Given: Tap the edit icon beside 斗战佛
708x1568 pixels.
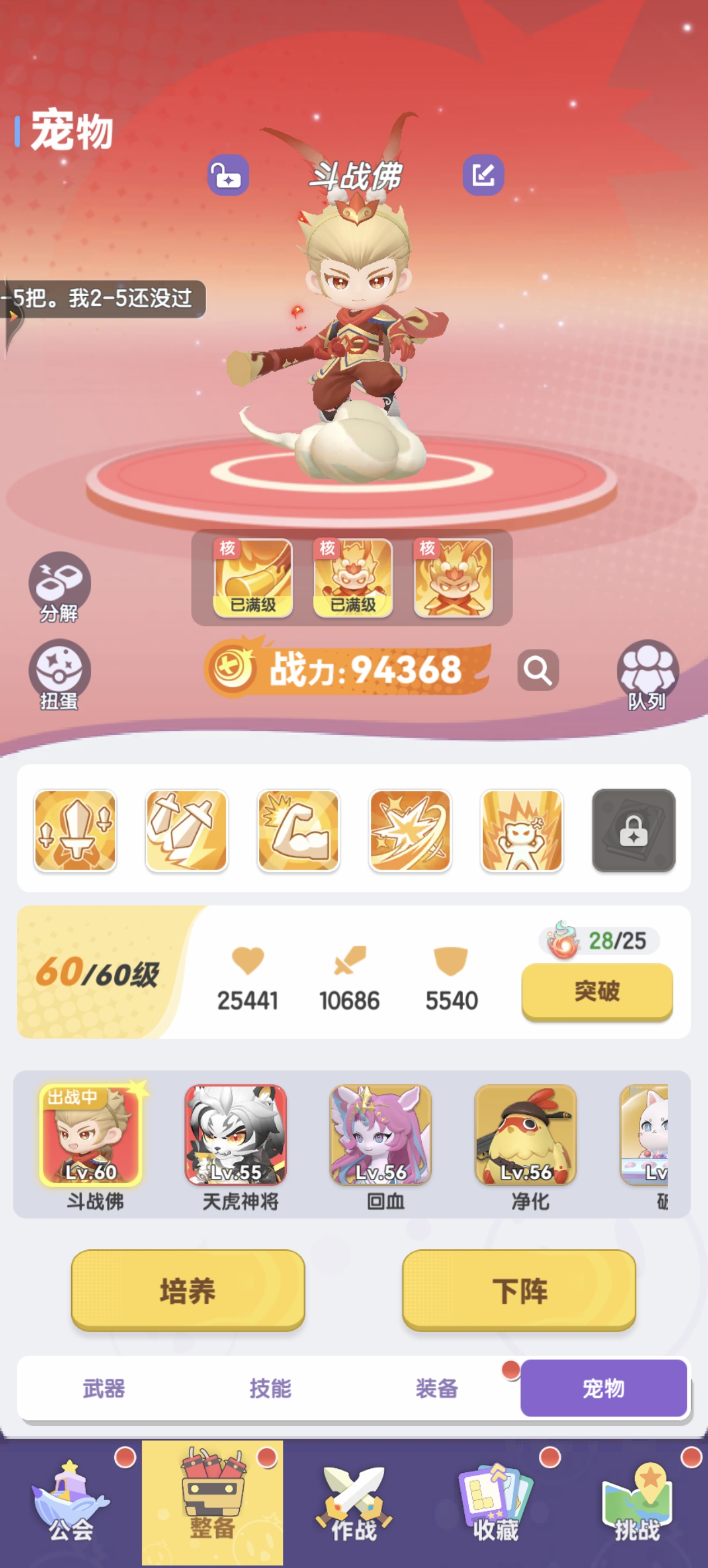Looking at the screenshot, I should 483,175.
